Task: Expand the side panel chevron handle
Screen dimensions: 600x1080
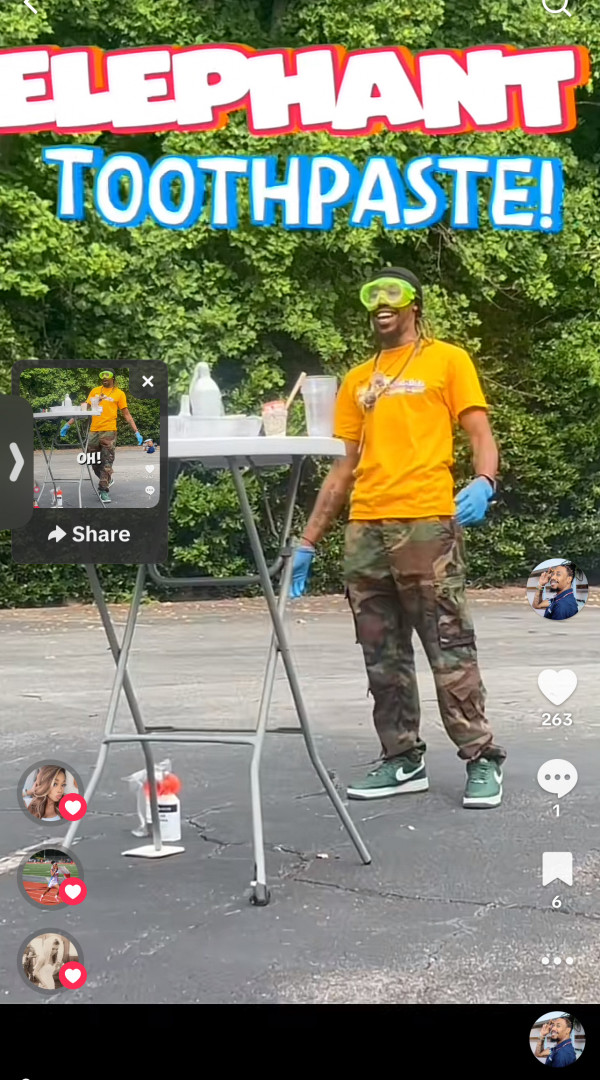Action: (x=15, y=462)
